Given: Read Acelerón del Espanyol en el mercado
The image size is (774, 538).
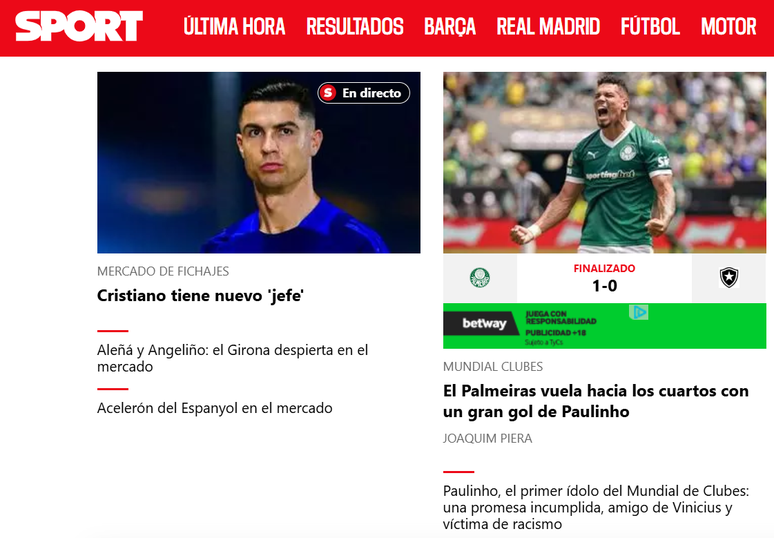Looking at the screenshot, I should (x=214, y=408).
